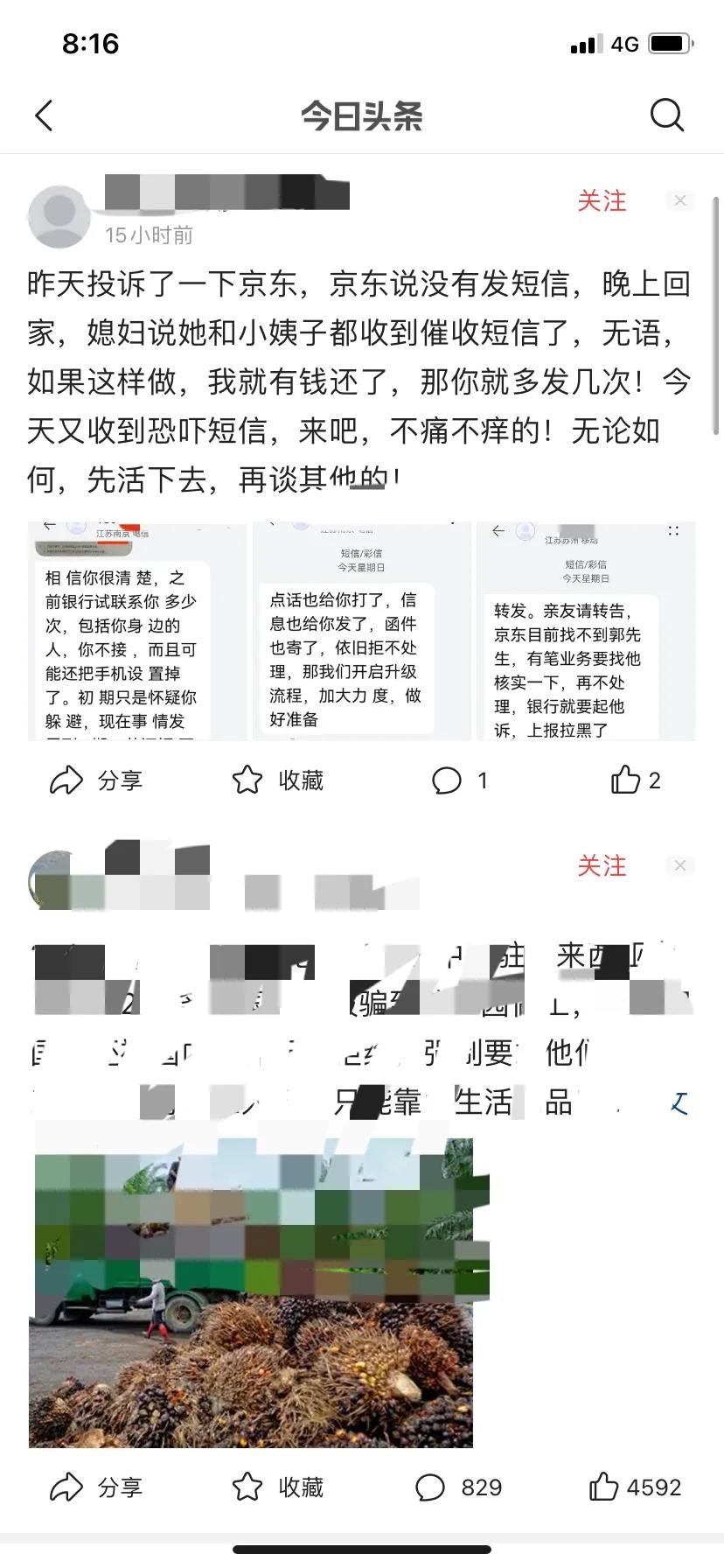Viewport: 724px width, 1568px height.
Task: Share the post with 829 comments
Action: [x=96, y=1487]
